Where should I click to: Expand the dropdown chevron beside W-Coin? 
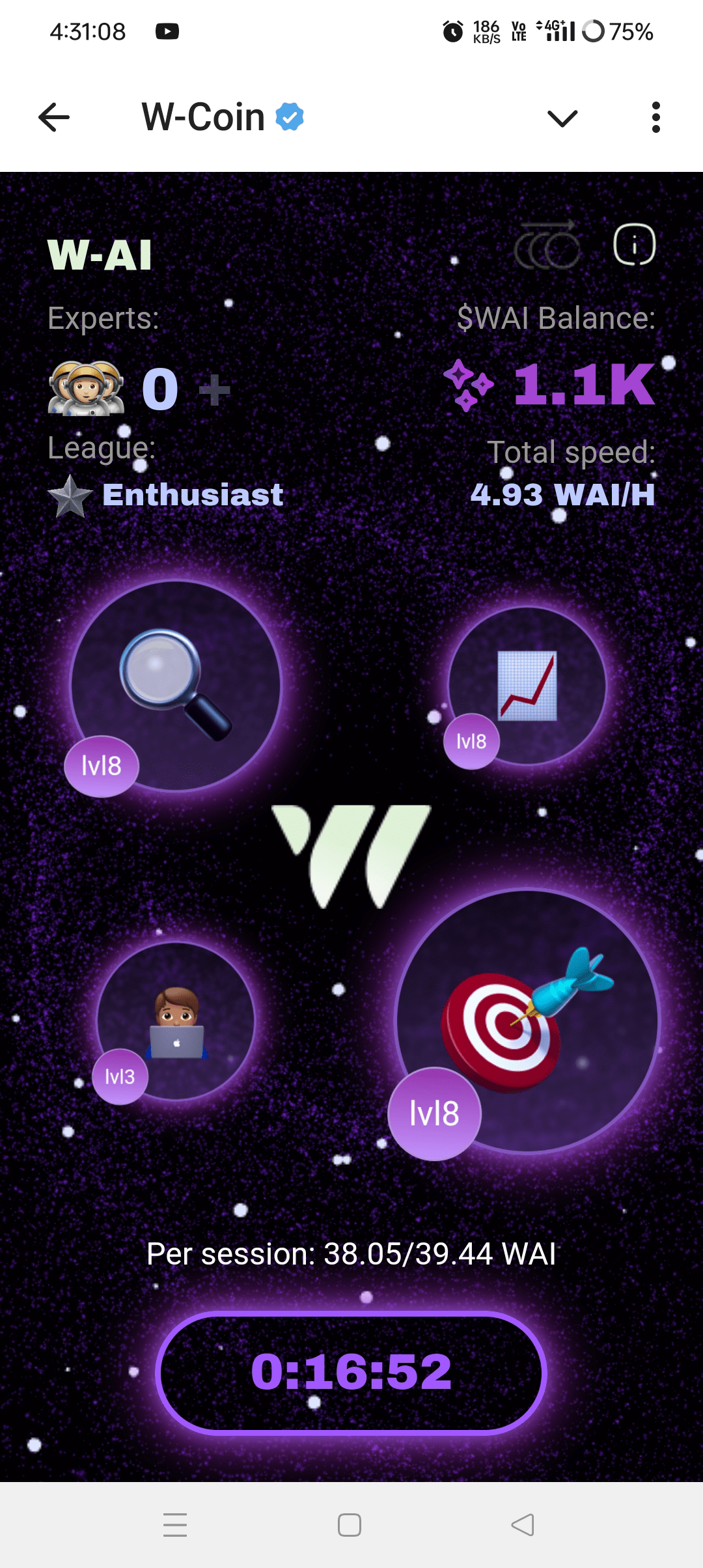562,118
